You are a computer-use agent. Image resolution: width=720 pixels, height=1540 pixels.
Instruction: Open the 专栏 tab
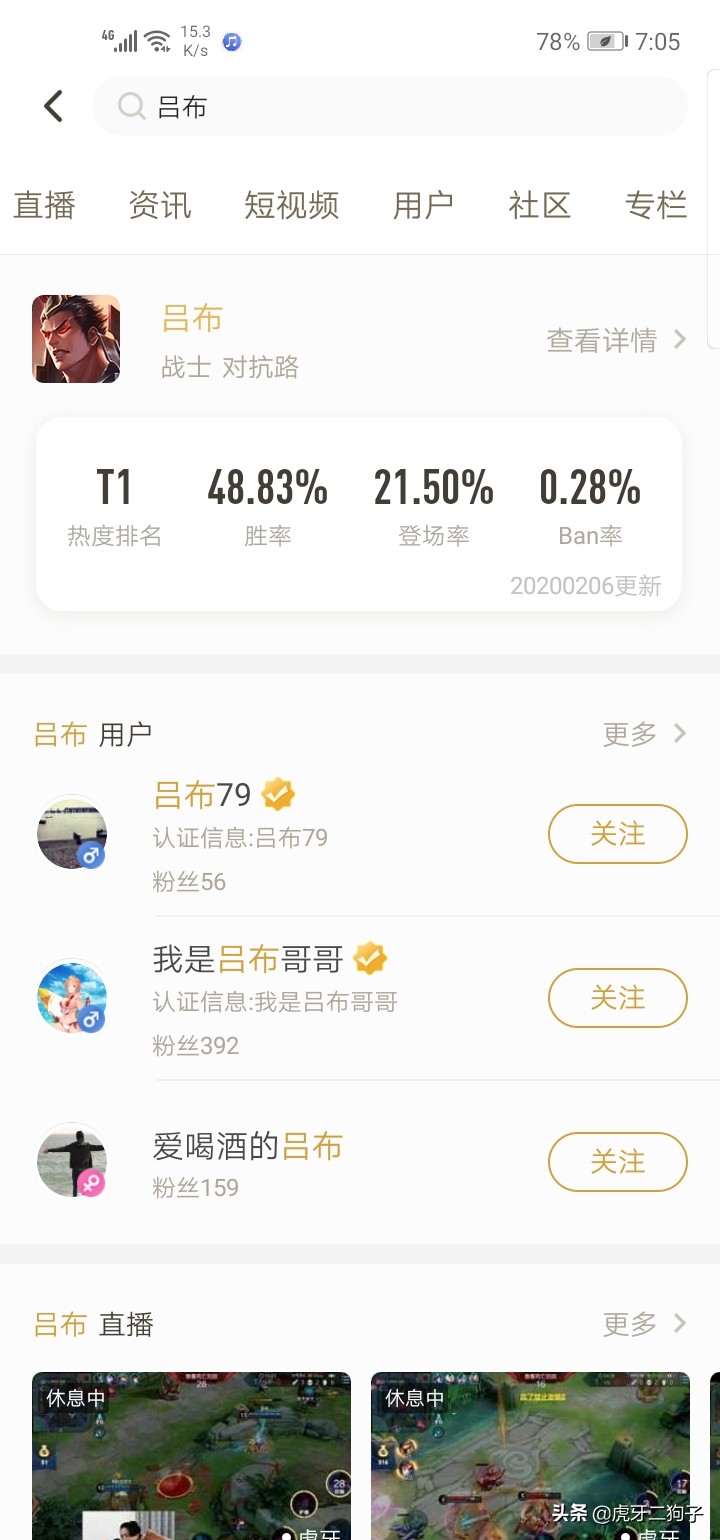point(656,205)
